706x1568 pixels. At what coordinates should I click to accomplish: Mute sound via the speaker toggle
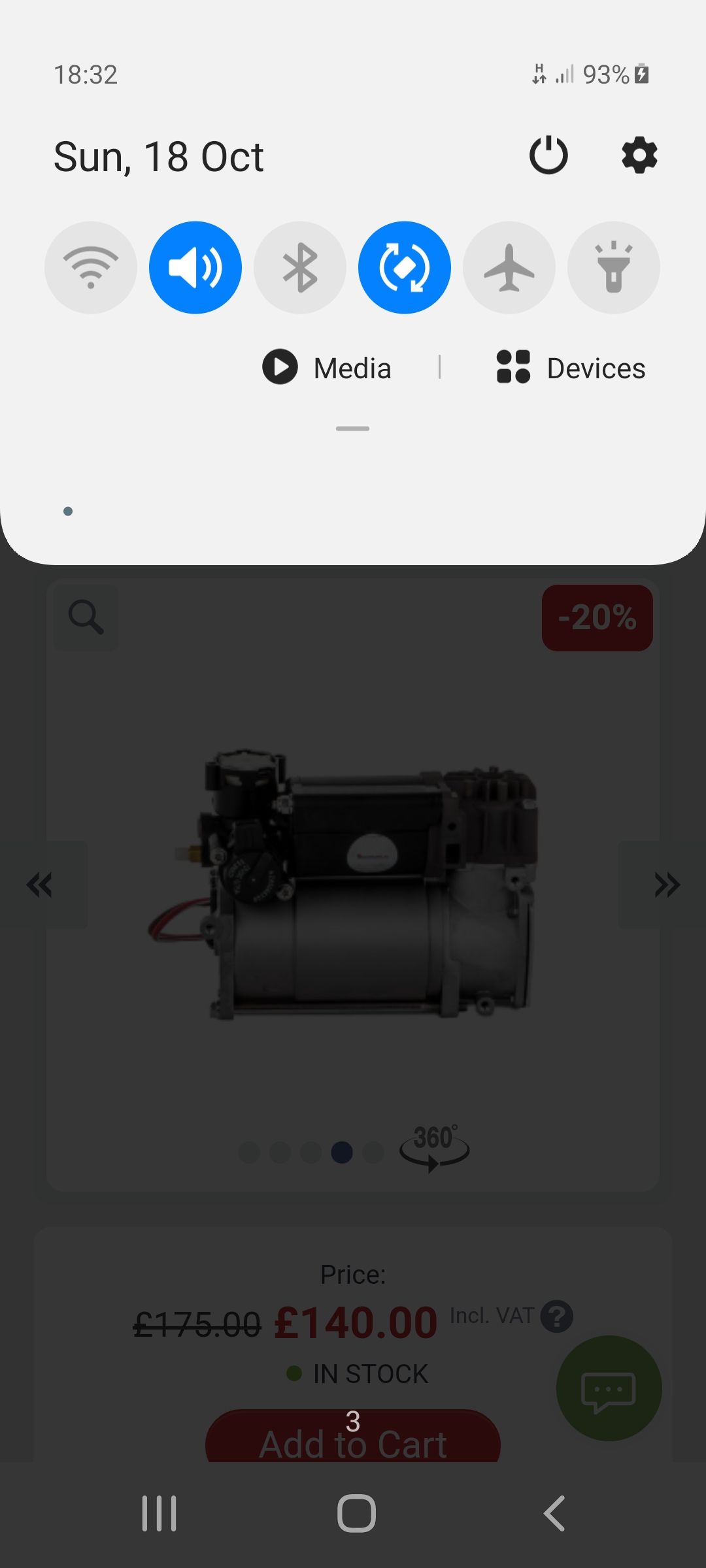[195, 267]
